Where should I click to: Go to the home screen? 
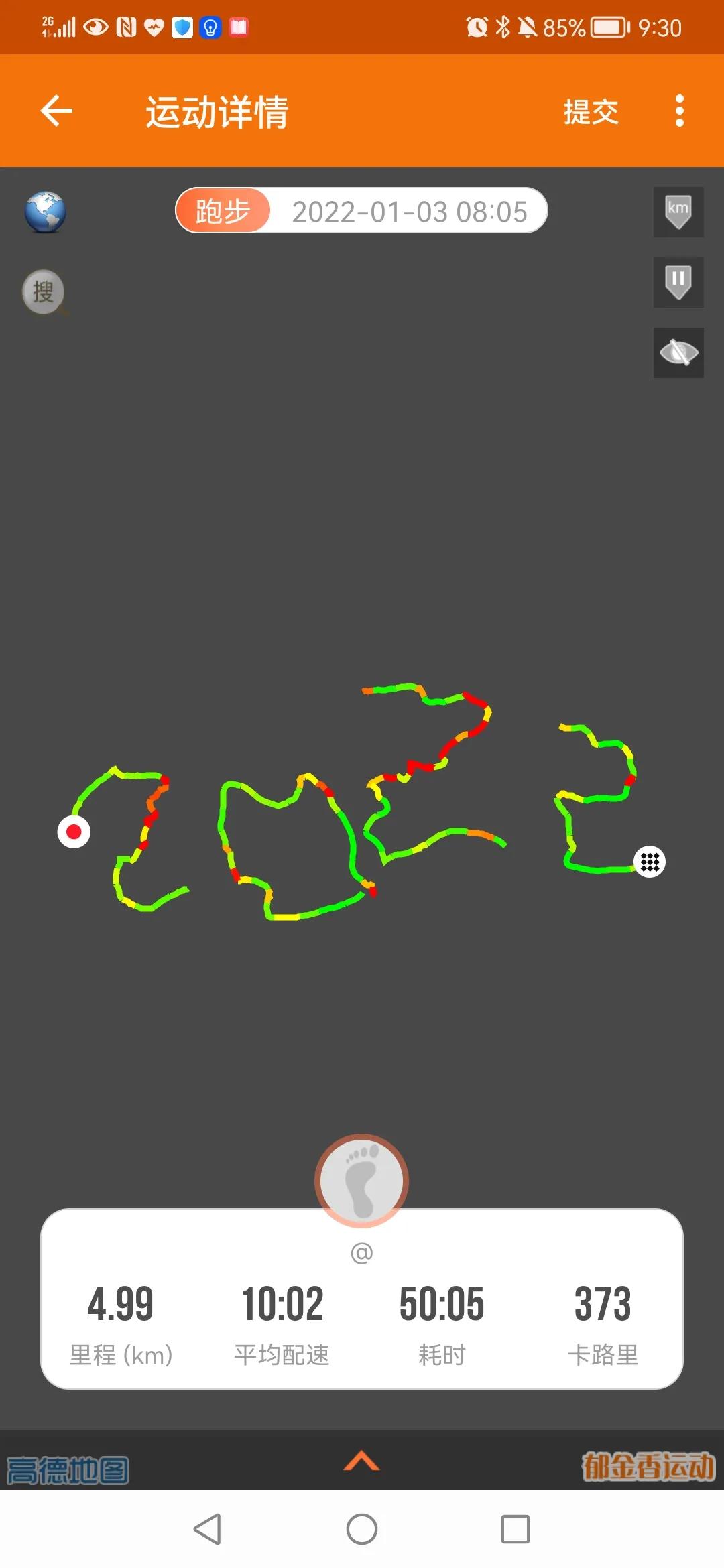coord(361,1529)
